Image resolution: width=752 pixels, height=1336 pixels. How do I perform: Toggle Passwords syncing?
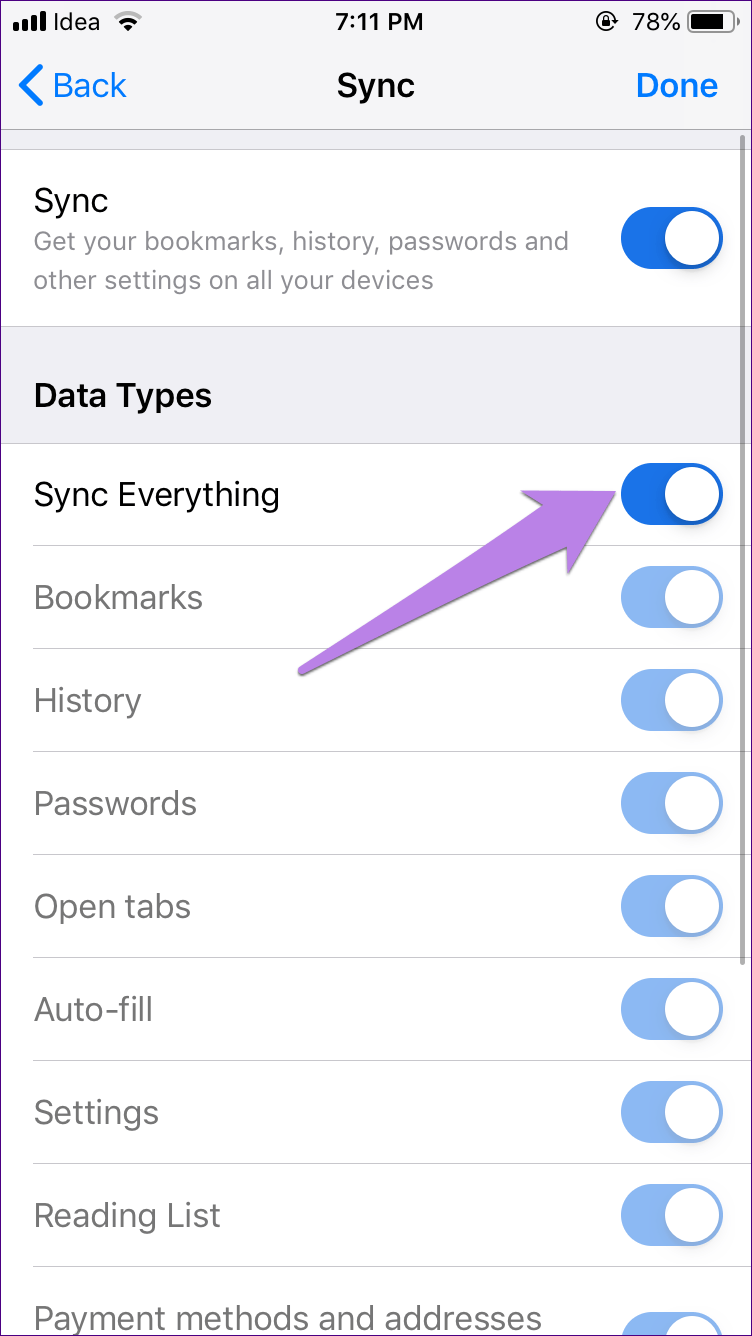pos(671,803)
